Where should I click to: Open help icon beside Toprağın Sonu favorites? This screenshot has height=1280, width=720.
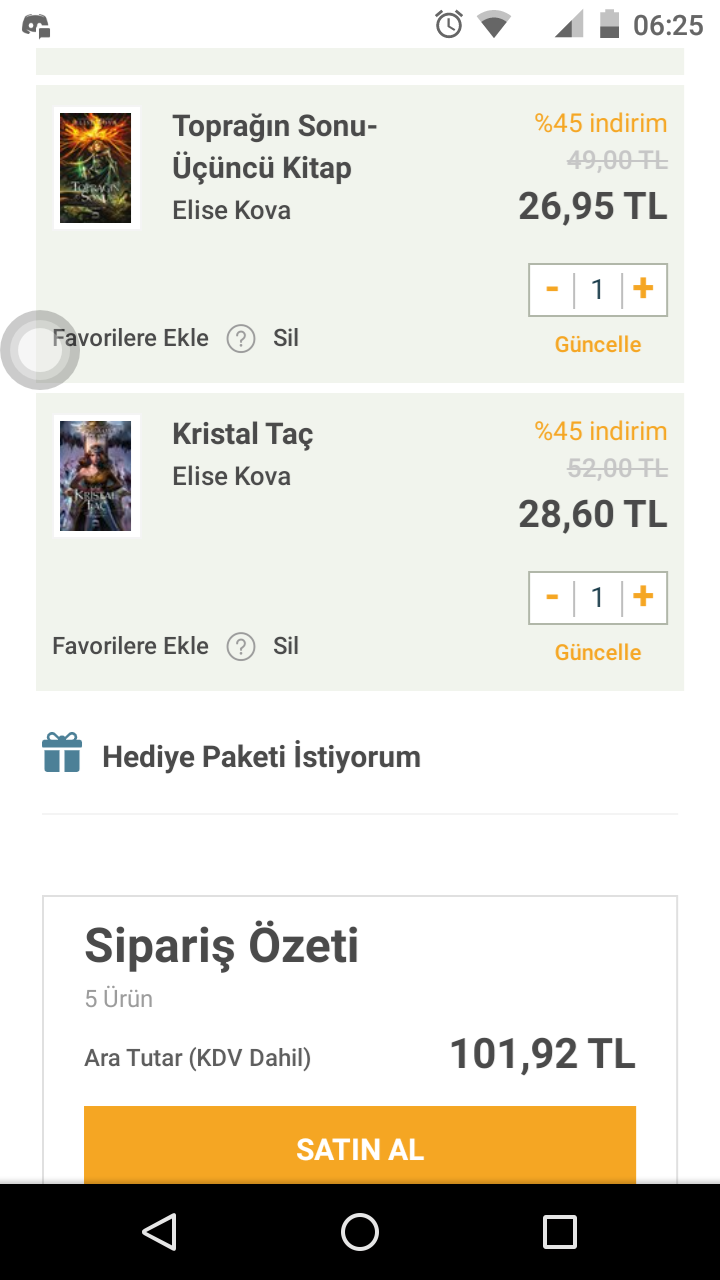(240, 339)
